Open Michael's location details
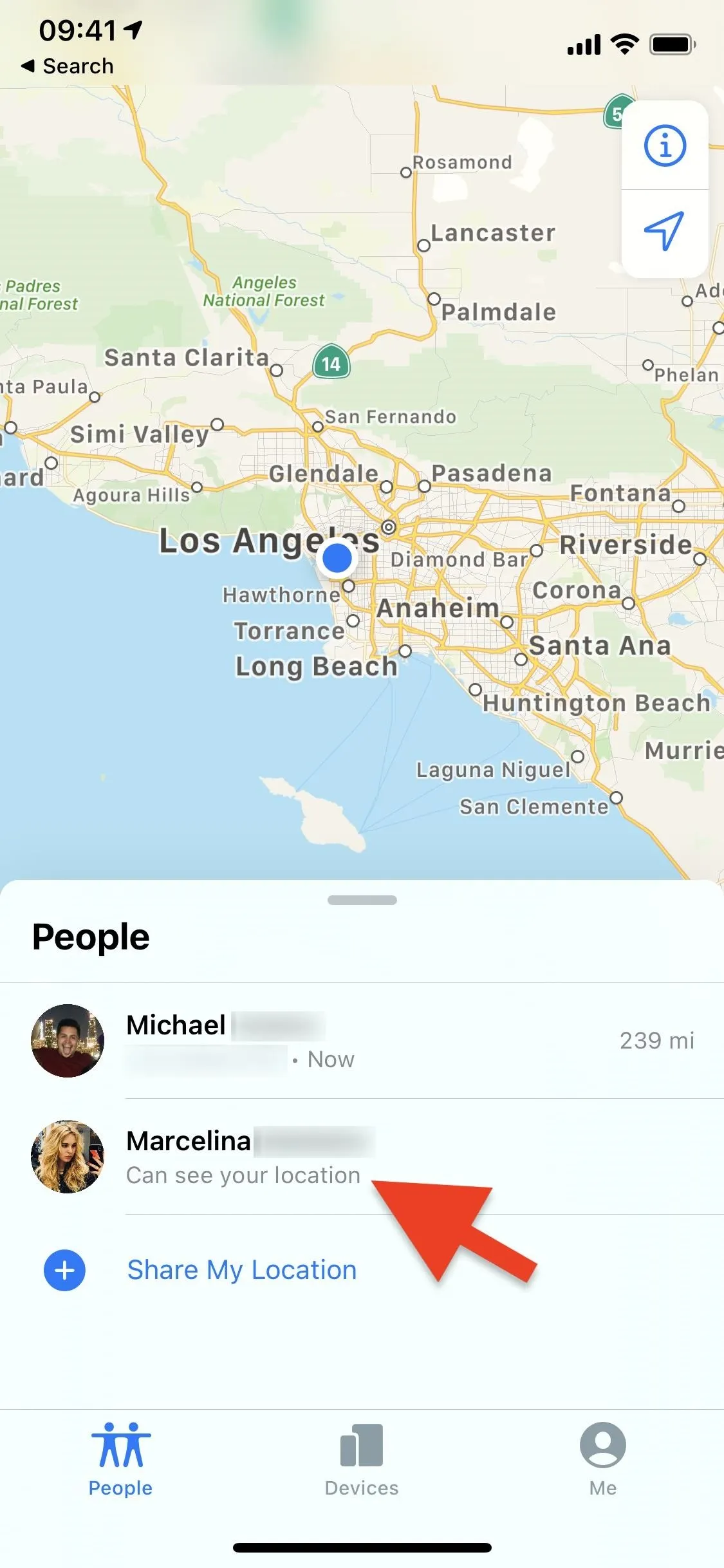This screenshot has width=724, height=1568. coord(362,1041)
